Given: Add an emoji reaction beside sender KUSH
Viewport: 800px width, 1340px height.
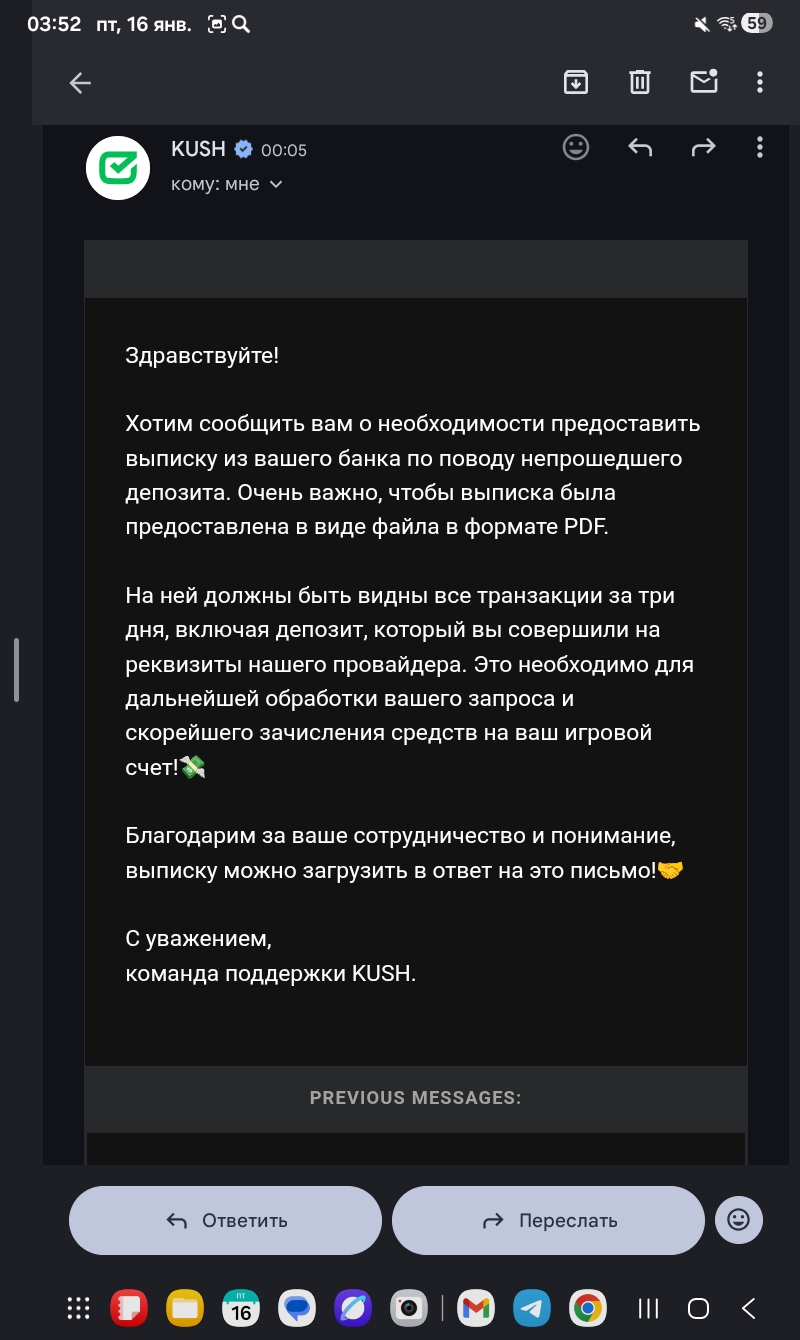Looking at the screenshot, I should pos(576,148).
